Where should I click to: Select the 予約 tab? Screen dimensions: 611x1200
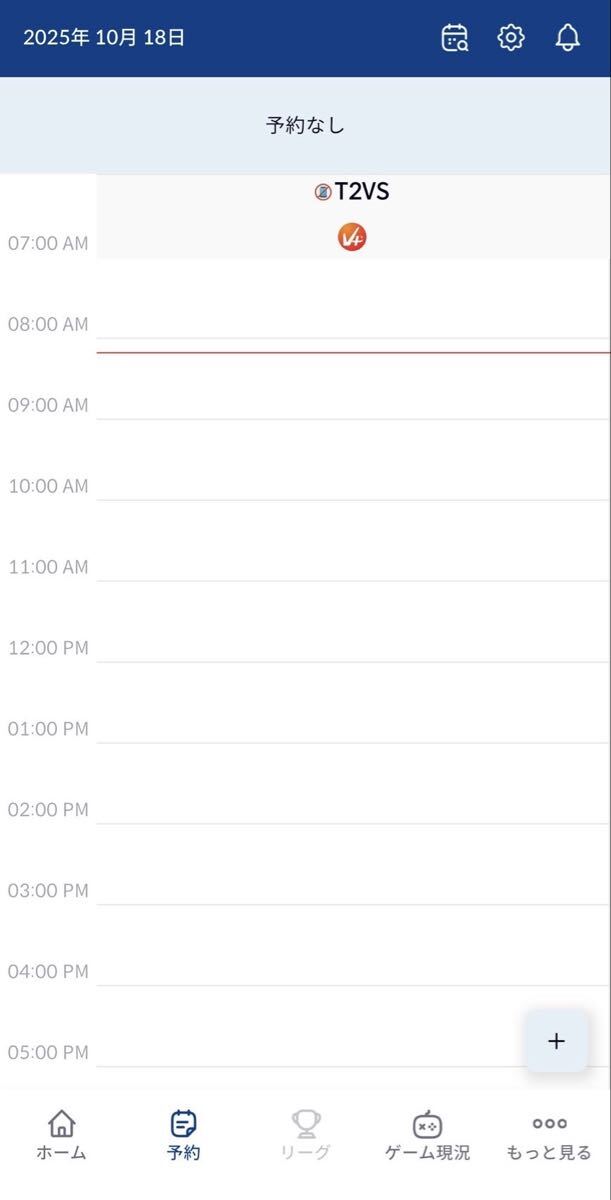183,1135
